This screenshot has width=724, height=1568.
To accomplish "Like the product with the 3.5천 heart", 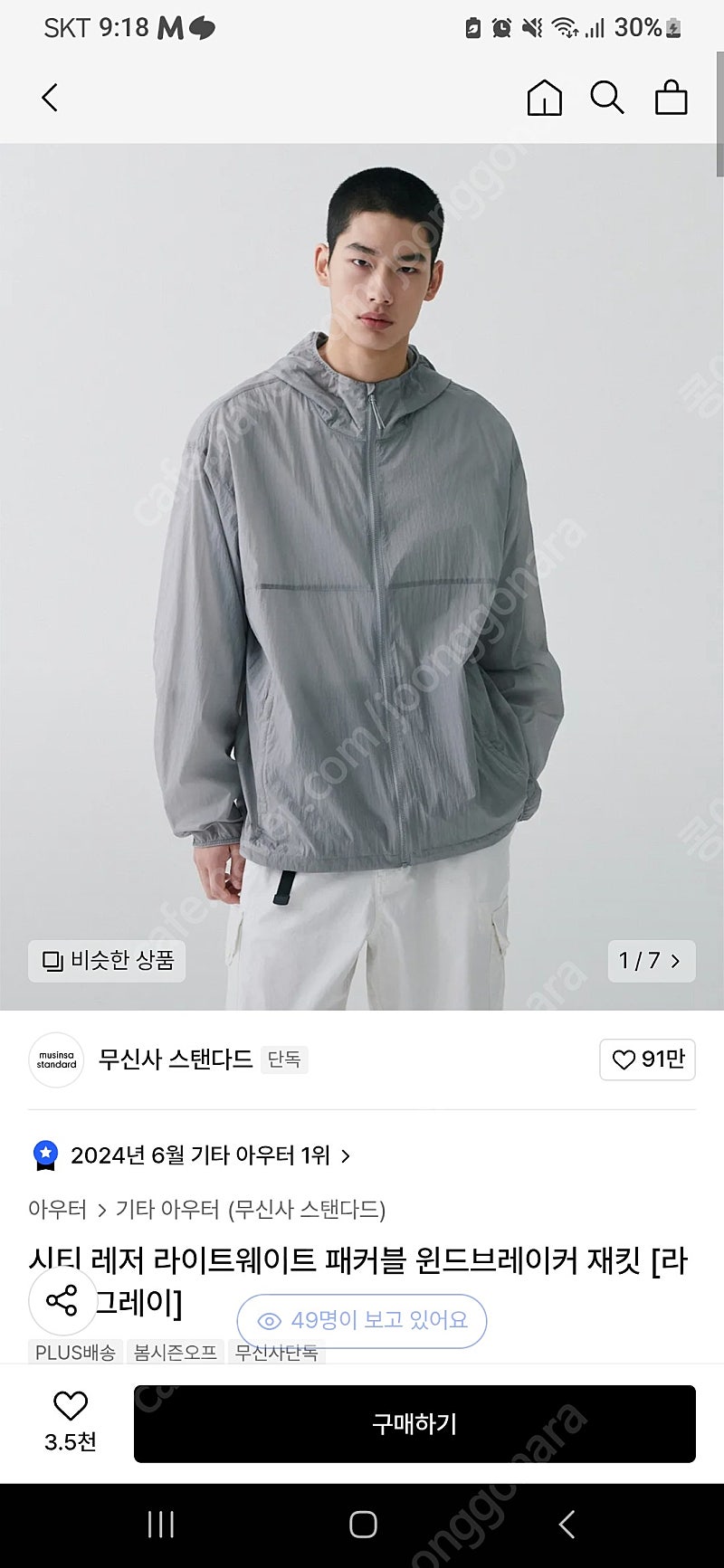I will [x=70, y=1423].
